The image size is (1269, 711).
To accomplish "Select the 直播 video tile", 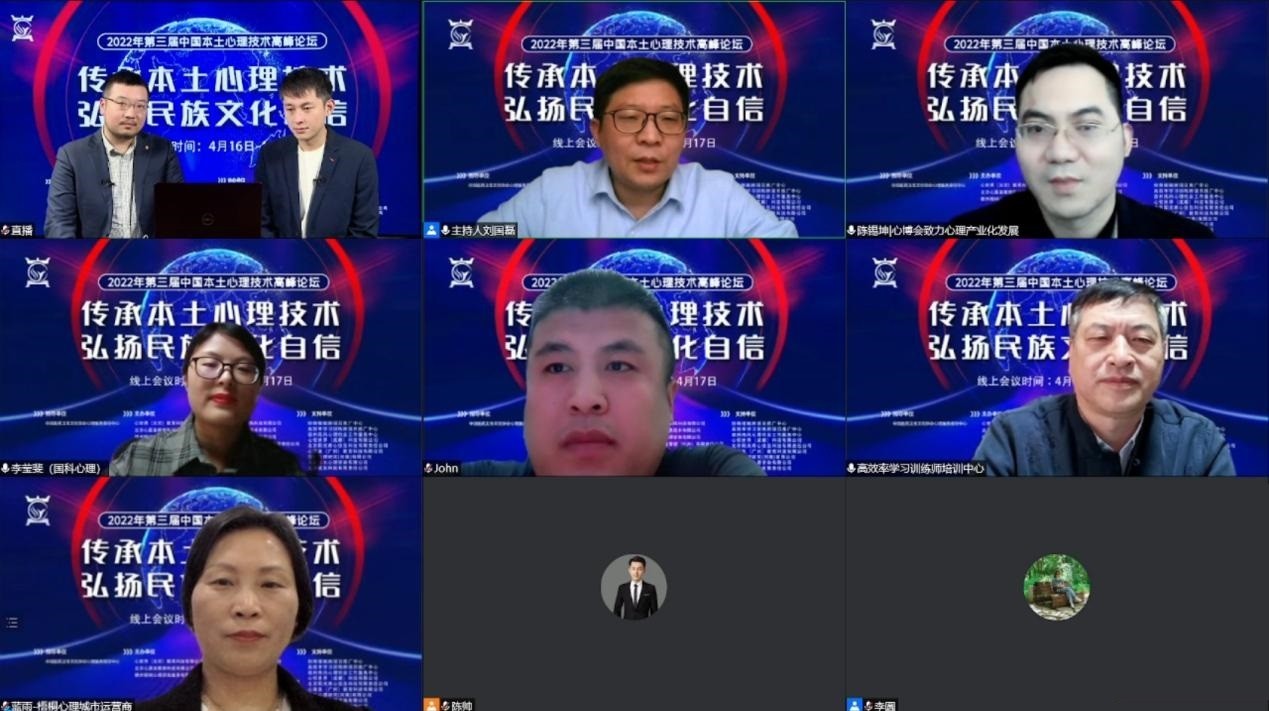I will [x=210, y=118].
